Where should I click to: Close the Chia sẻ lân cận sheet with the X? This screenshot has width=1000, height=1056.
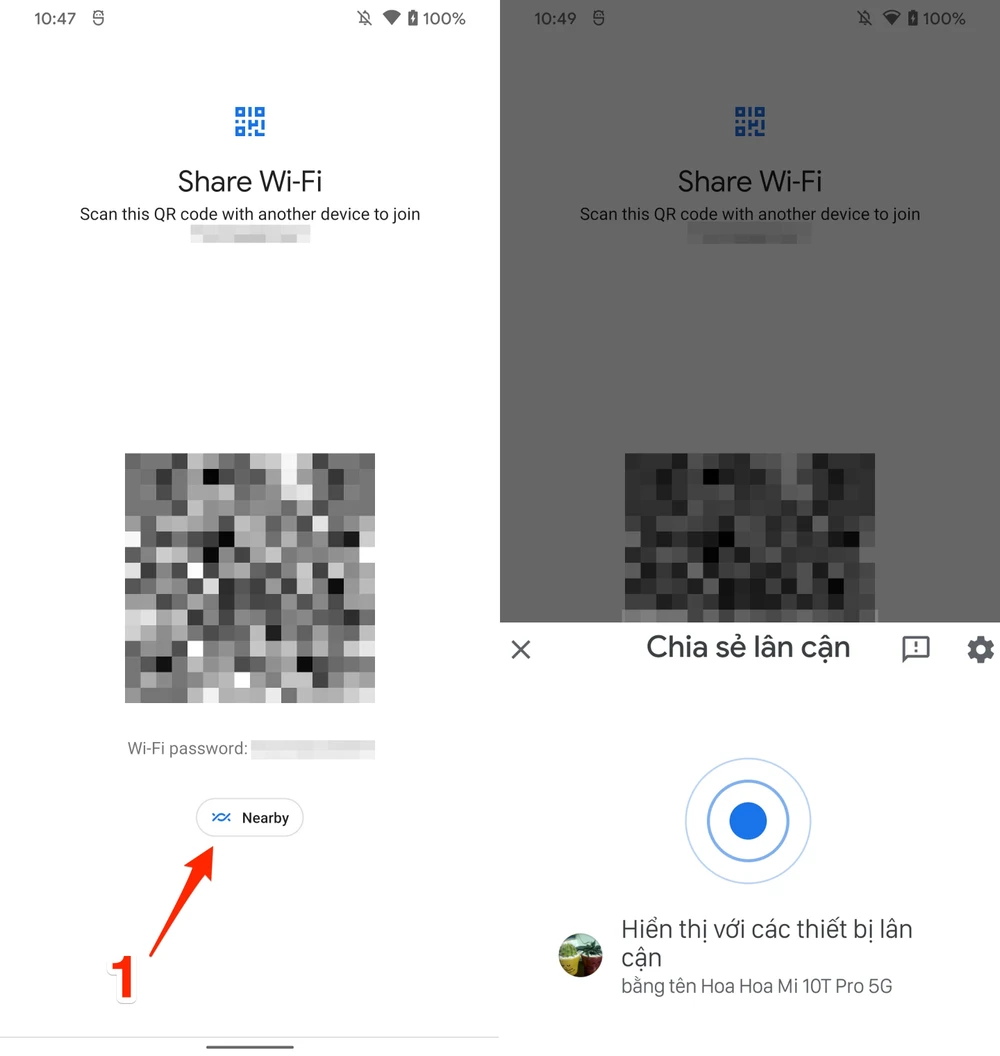(520, 649)
